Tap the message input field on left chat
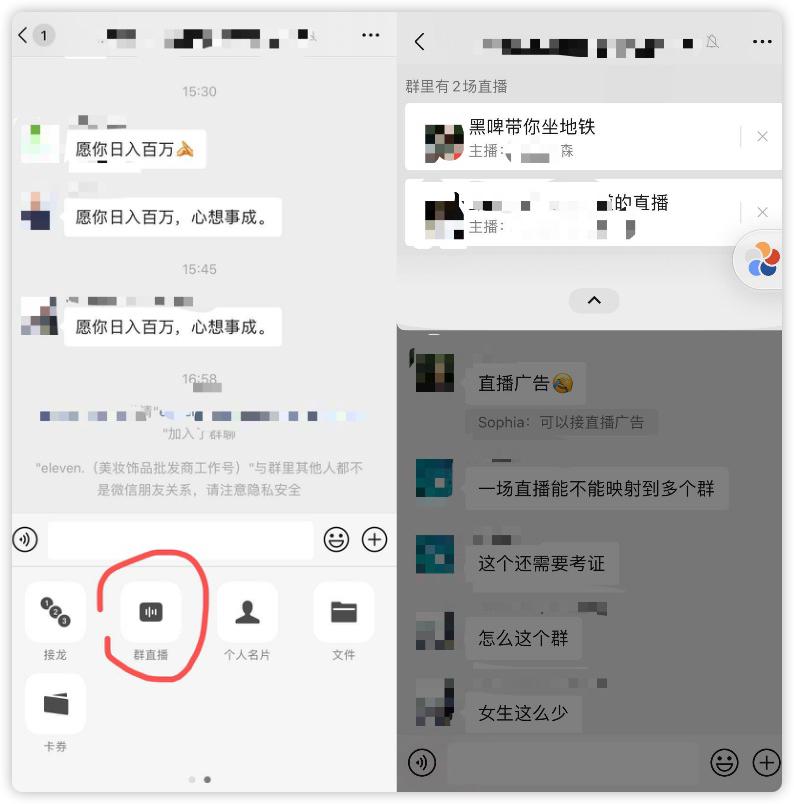Screen dimensions: 794x804 [x=180, y=539]
